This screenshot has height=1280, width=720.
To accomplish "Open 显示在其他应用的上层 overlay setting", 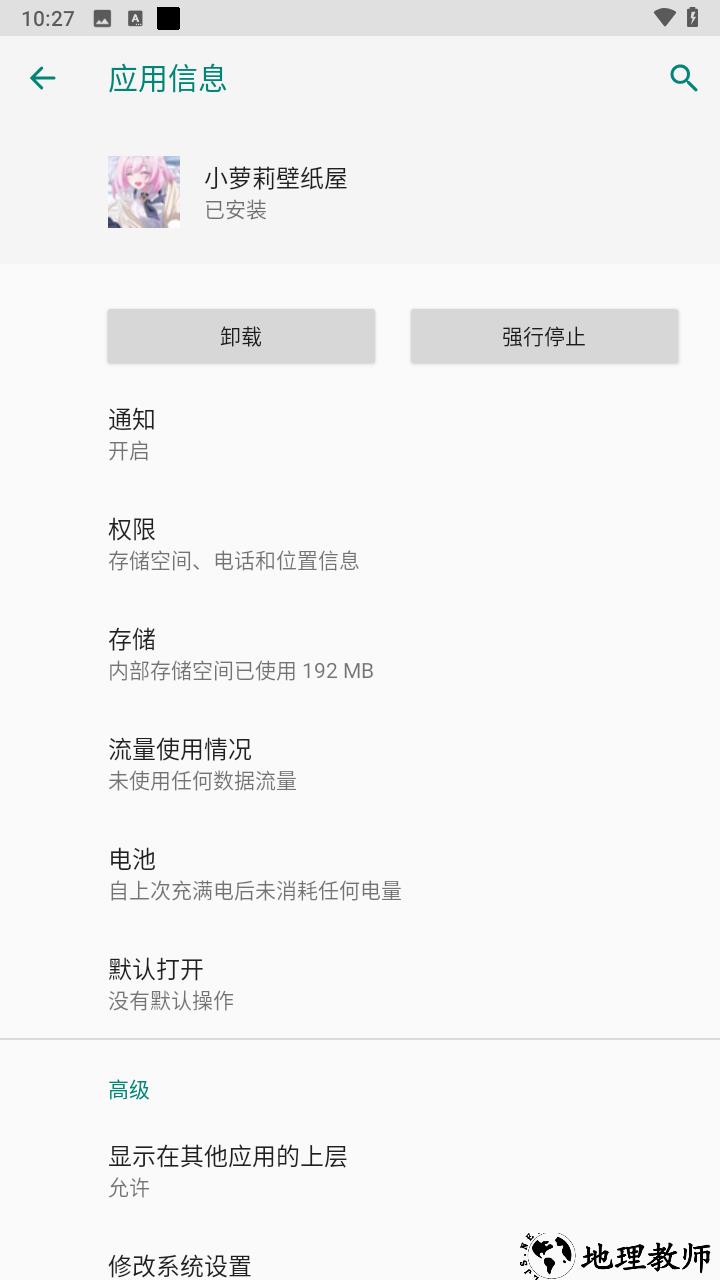I will (x=360, y=1171).
